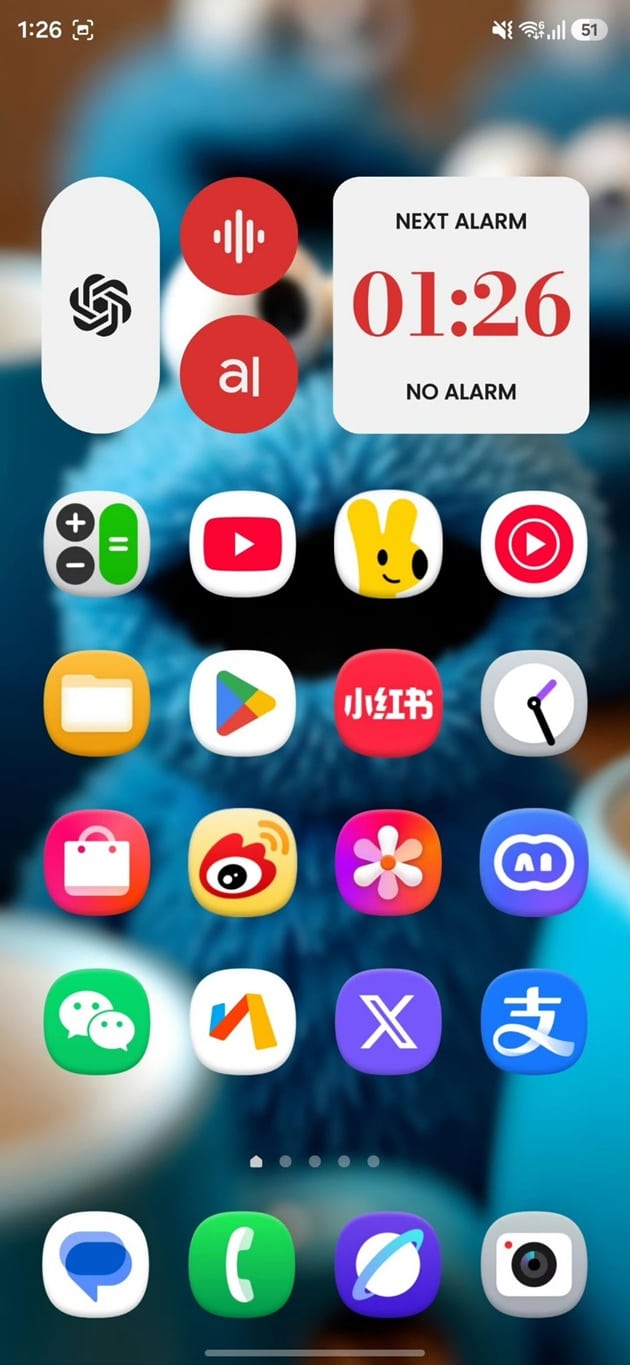
Task: Open the YouTube app
Action: (x=242, y=544)
